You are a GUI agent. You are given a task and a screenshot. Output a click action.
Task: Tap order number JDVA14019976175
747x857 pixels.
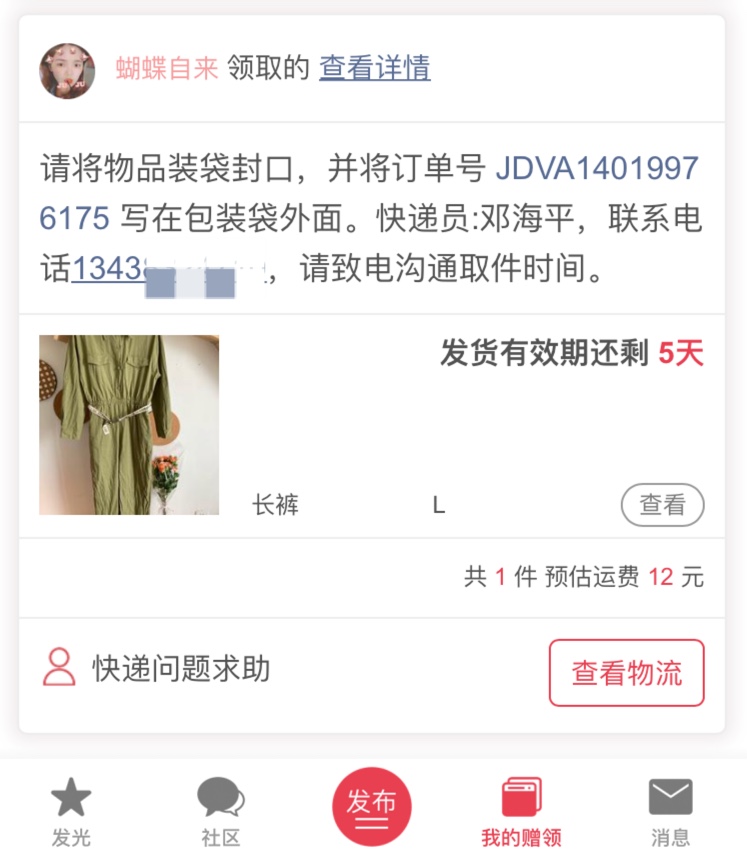tap(596, 168)
